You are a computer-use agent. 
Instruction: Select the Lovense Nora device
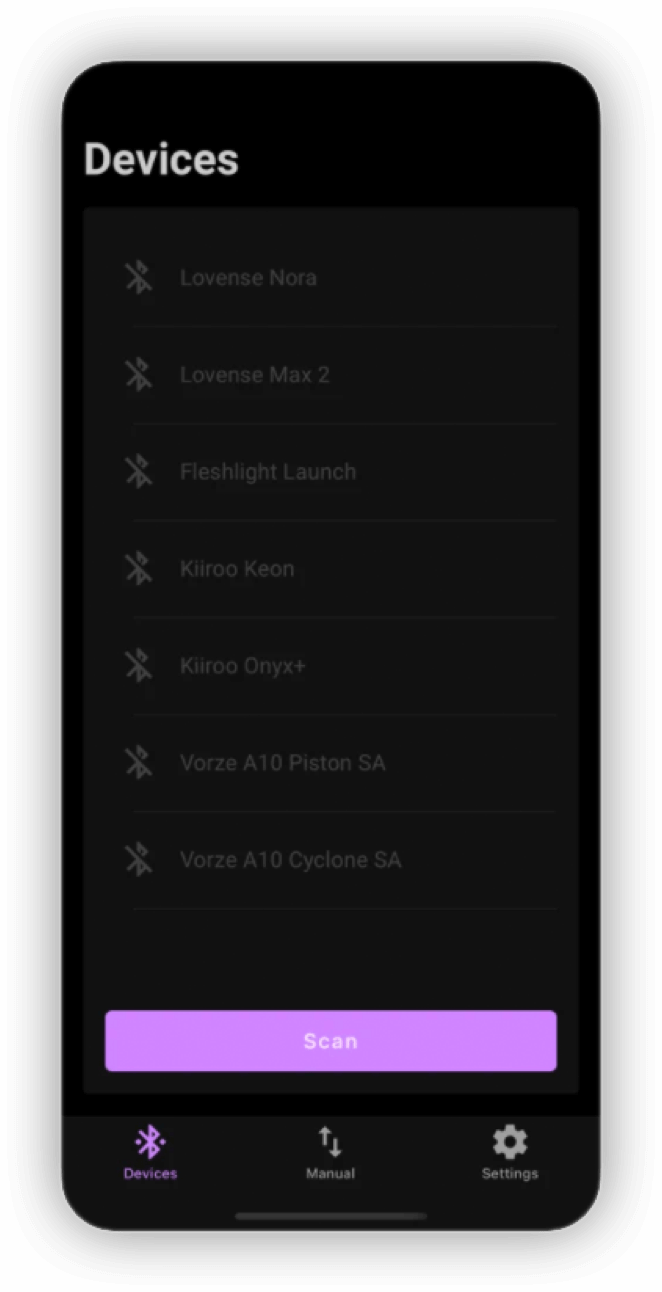[330, 277]
